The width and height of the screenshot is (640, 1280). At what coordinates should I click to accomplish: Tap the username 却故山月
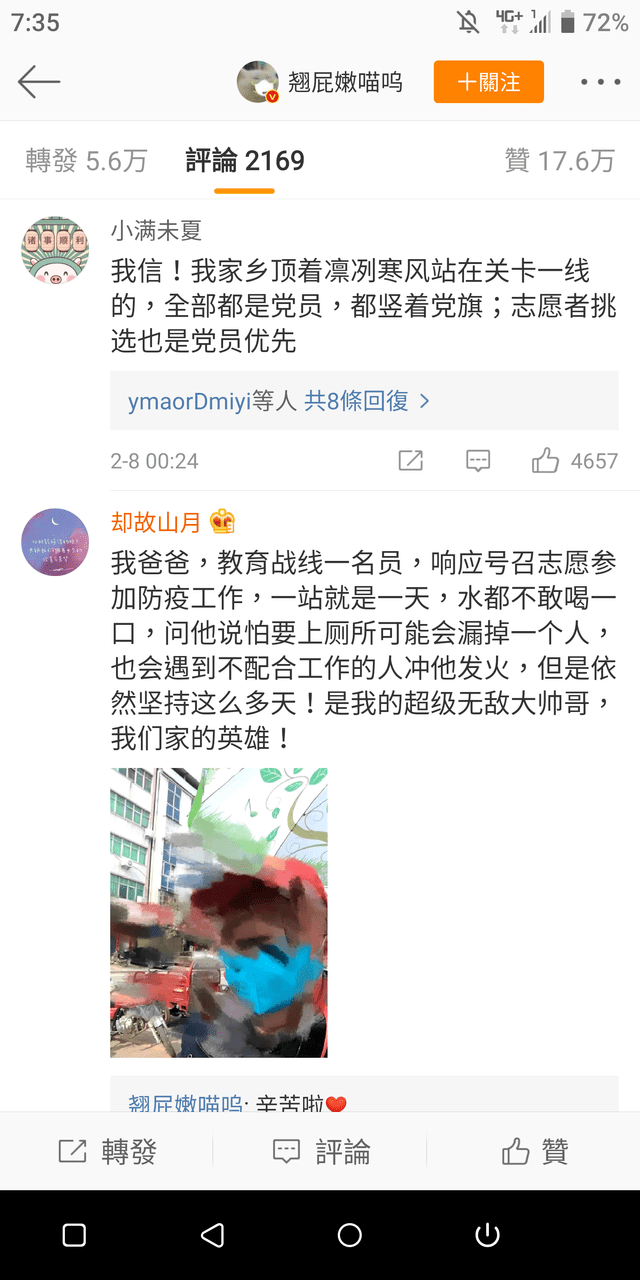click(156, 521)
